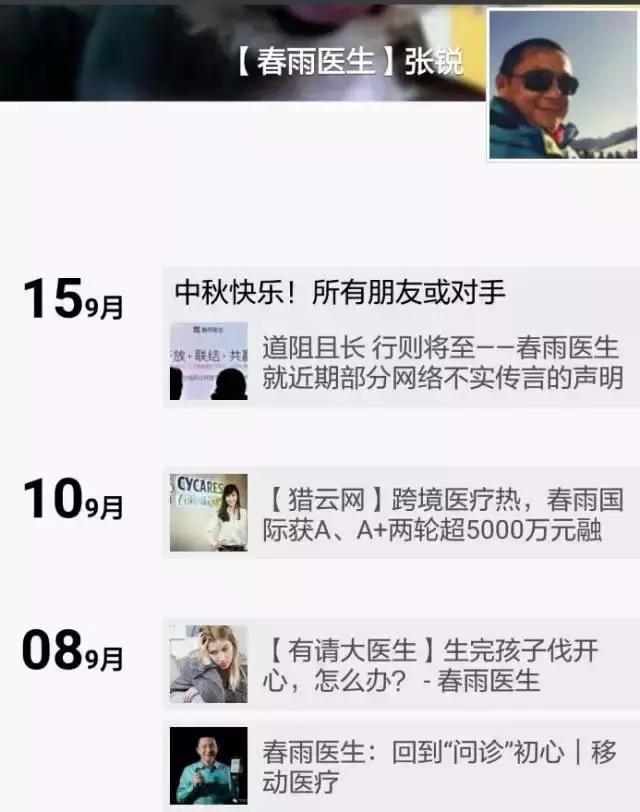Open the 猎云网 跨境医疗热 article
The height and width of the screenshot is (812, 640).
point(400,513)
